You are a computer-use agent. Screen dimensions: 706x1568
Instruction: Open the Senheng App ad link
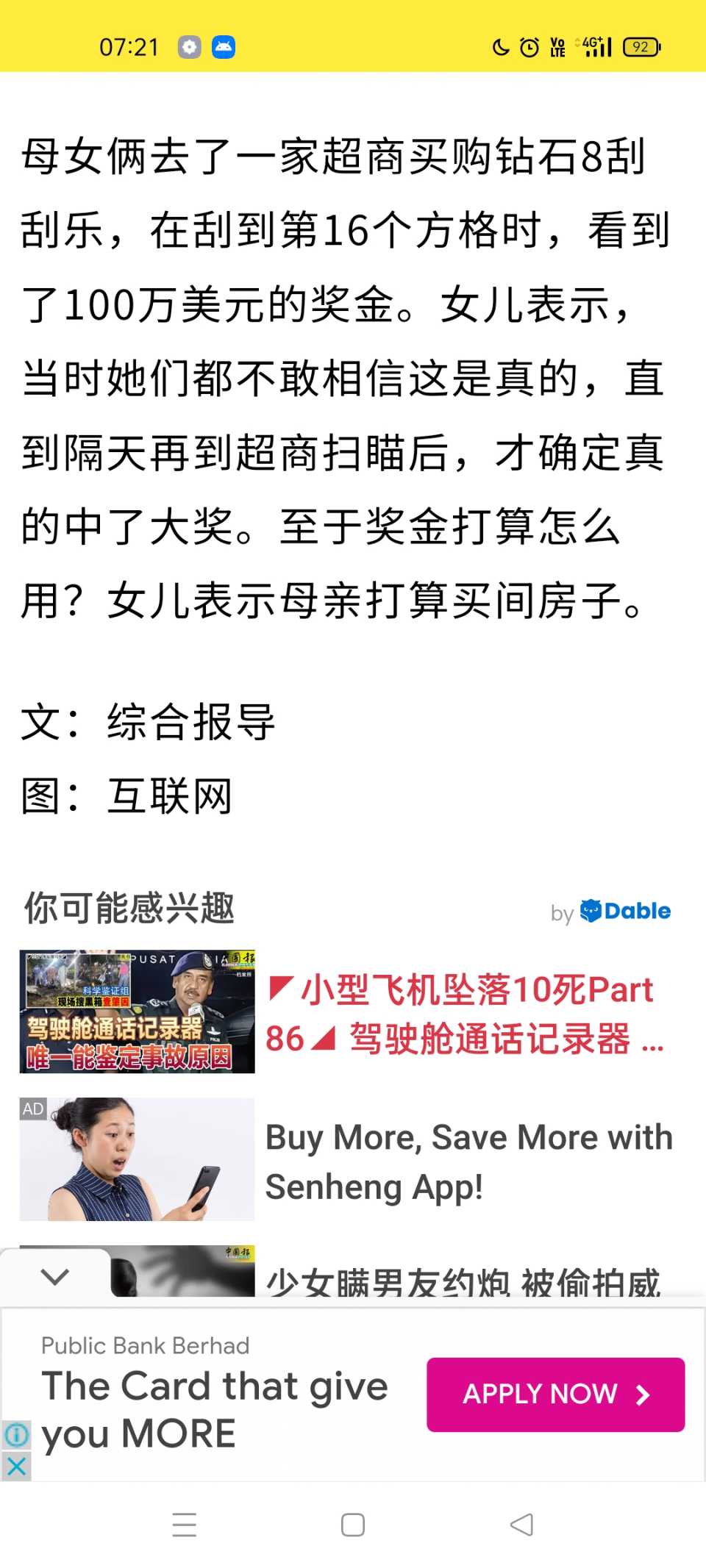pos(468,1161)
